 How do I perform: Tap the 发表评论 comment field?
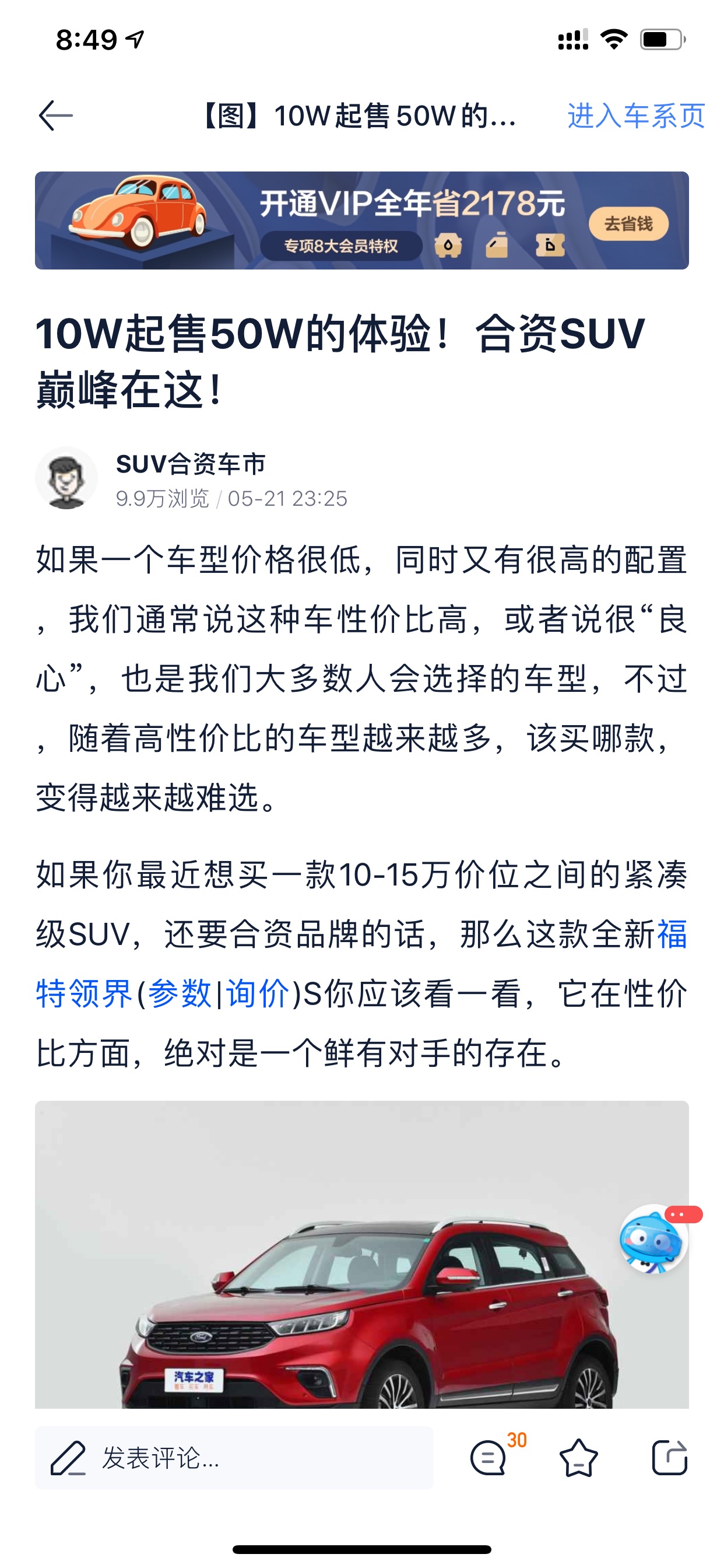(234, 1458)
